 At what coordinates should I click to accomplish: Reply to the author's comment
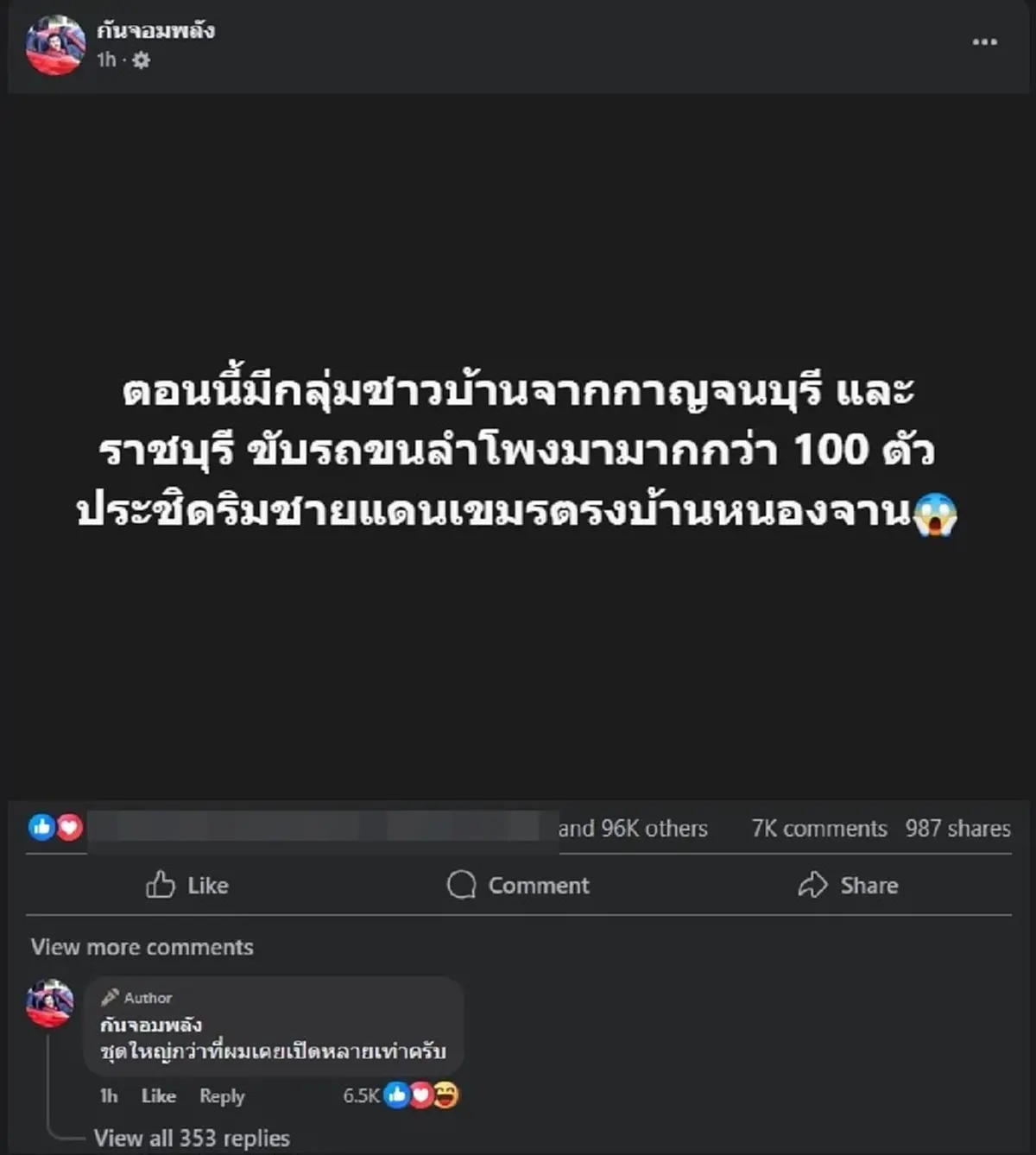pos(222,1096)
